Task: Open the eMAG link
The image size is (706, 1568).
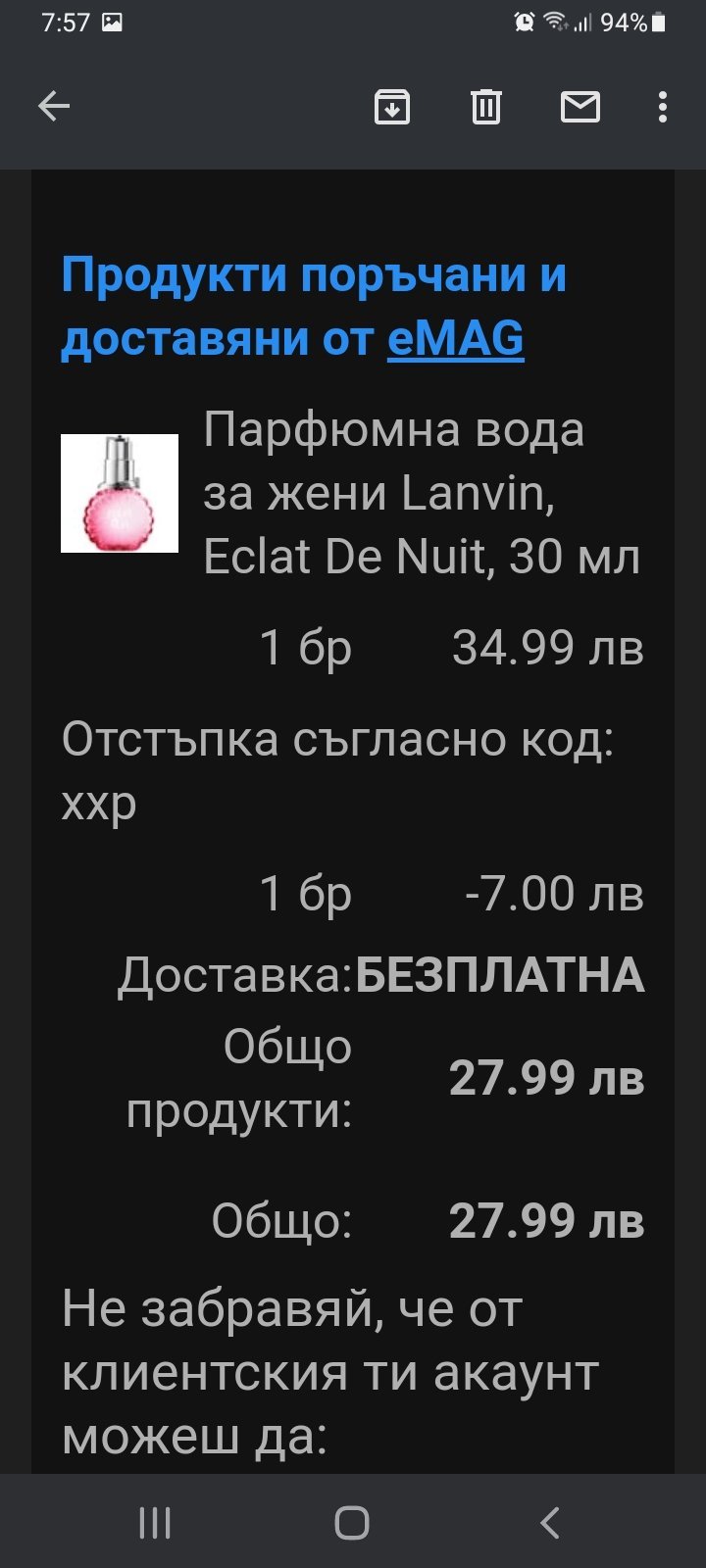Action: tap(455, 339)
